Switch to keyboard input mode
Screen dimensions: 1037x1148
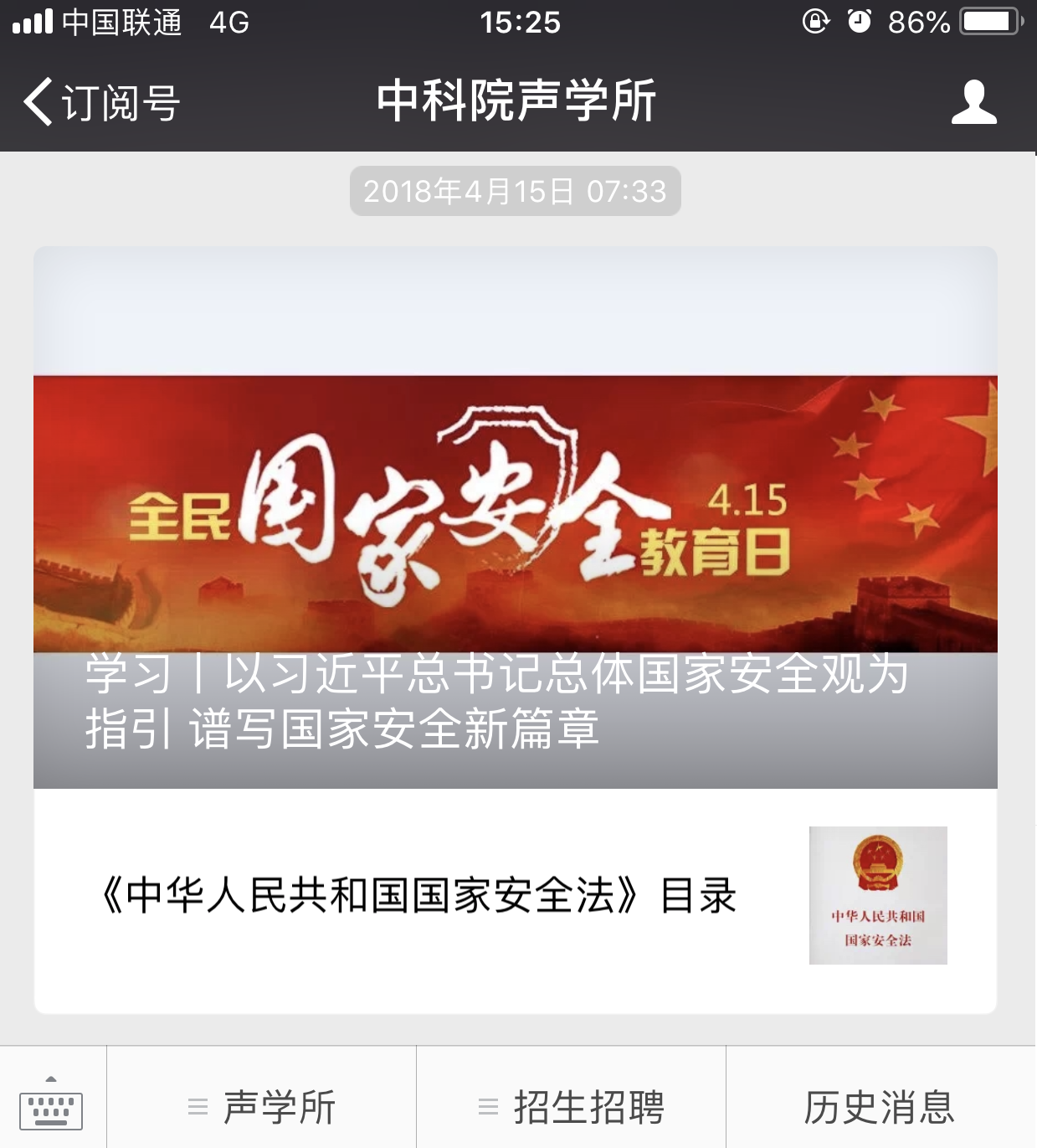click(x=52, y=1105)
